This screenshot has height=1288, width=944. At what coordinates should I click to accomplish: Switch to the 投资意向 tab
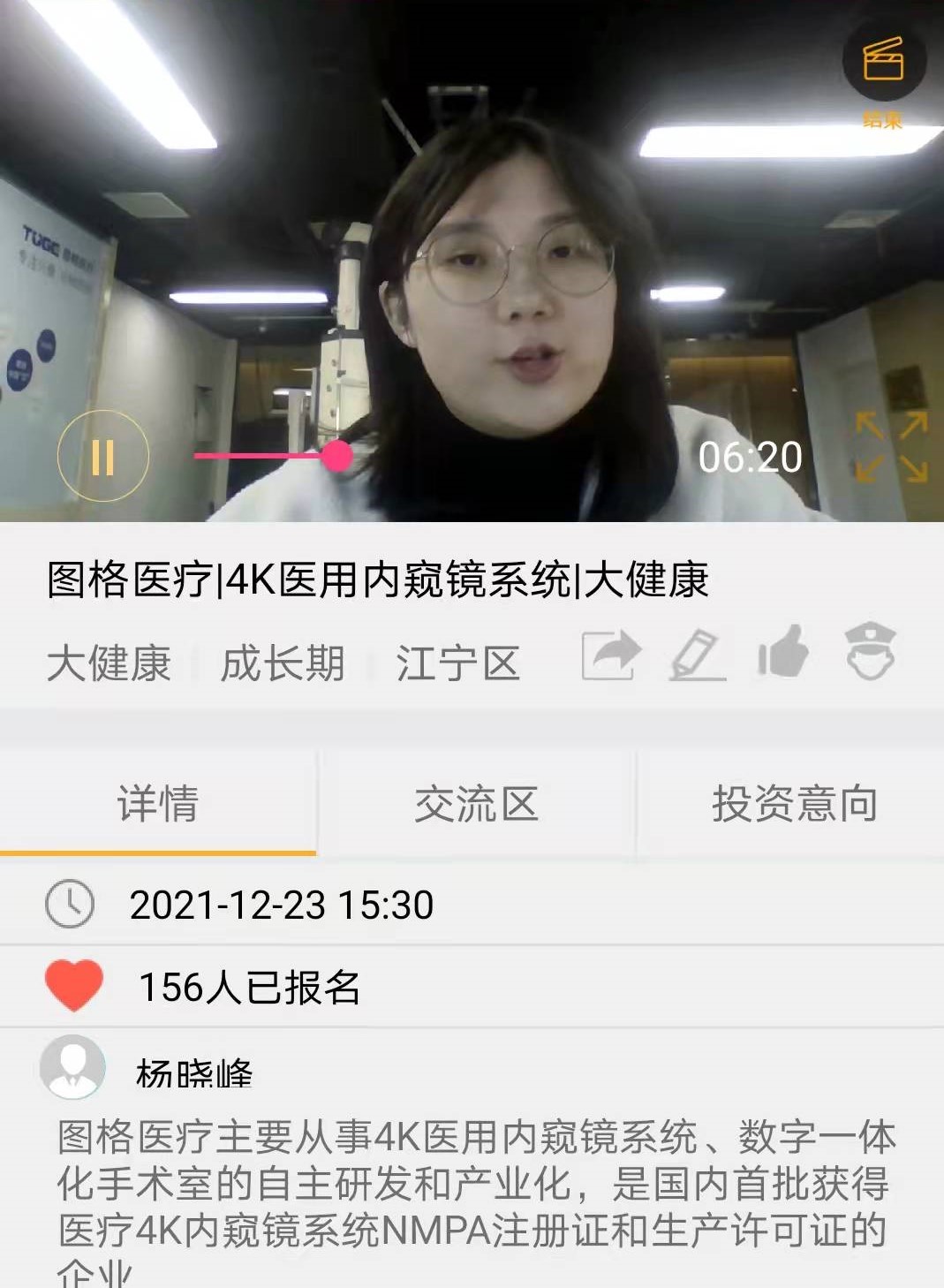(x=794, y=804)
